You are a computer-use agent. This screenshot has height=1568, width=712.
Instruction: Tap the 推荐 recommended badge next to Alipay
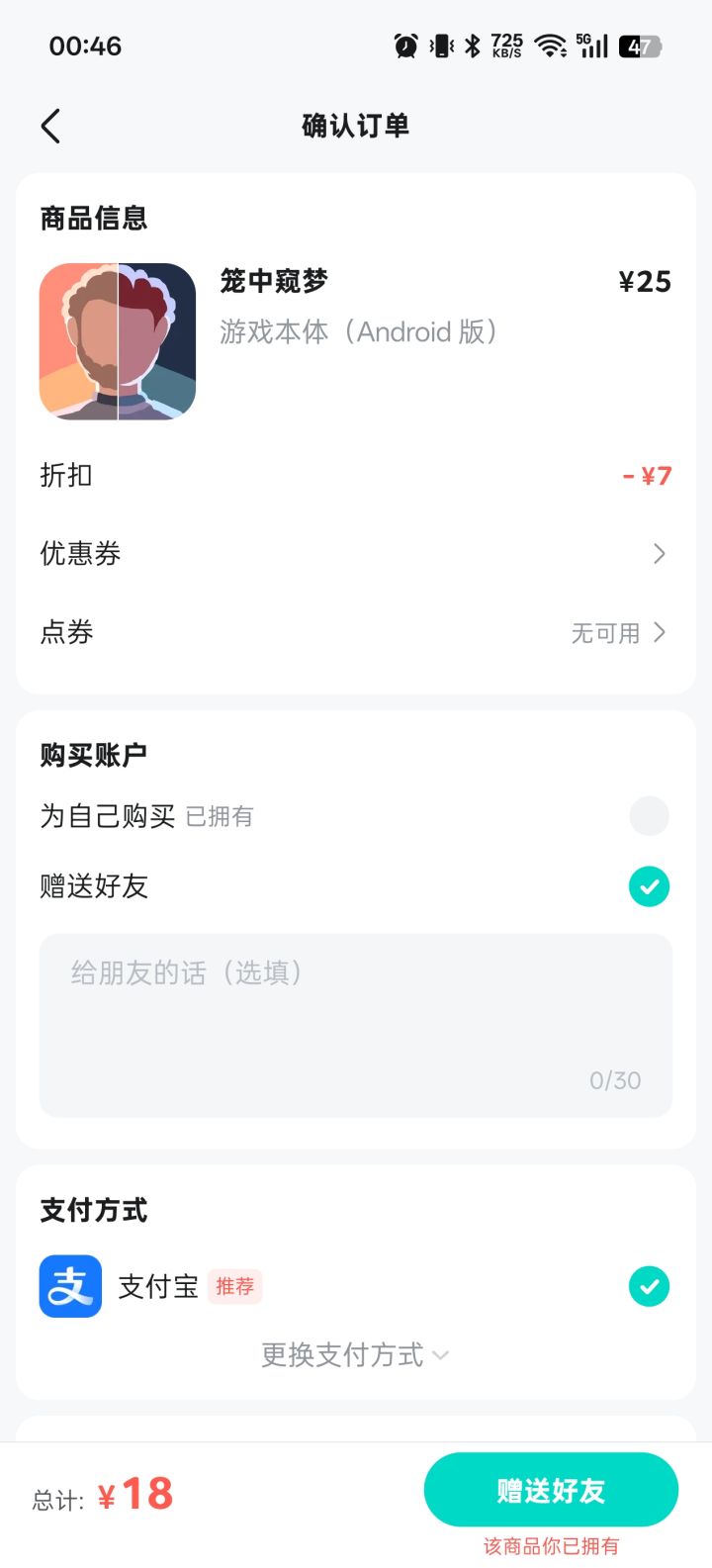pyautogui.click(x=234, y=1286)
